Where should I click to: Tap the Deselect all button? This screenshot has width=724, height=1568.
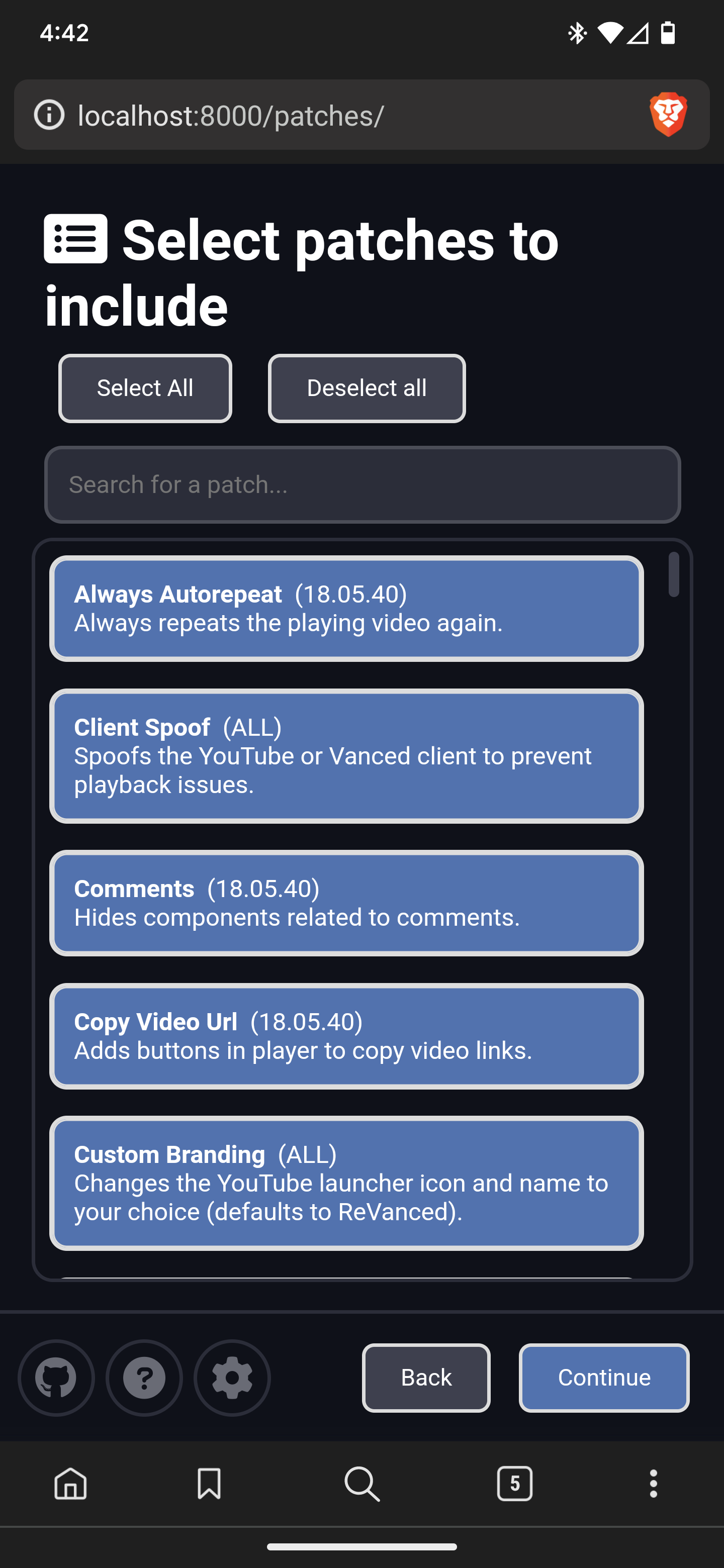click(x=367, y=388)
